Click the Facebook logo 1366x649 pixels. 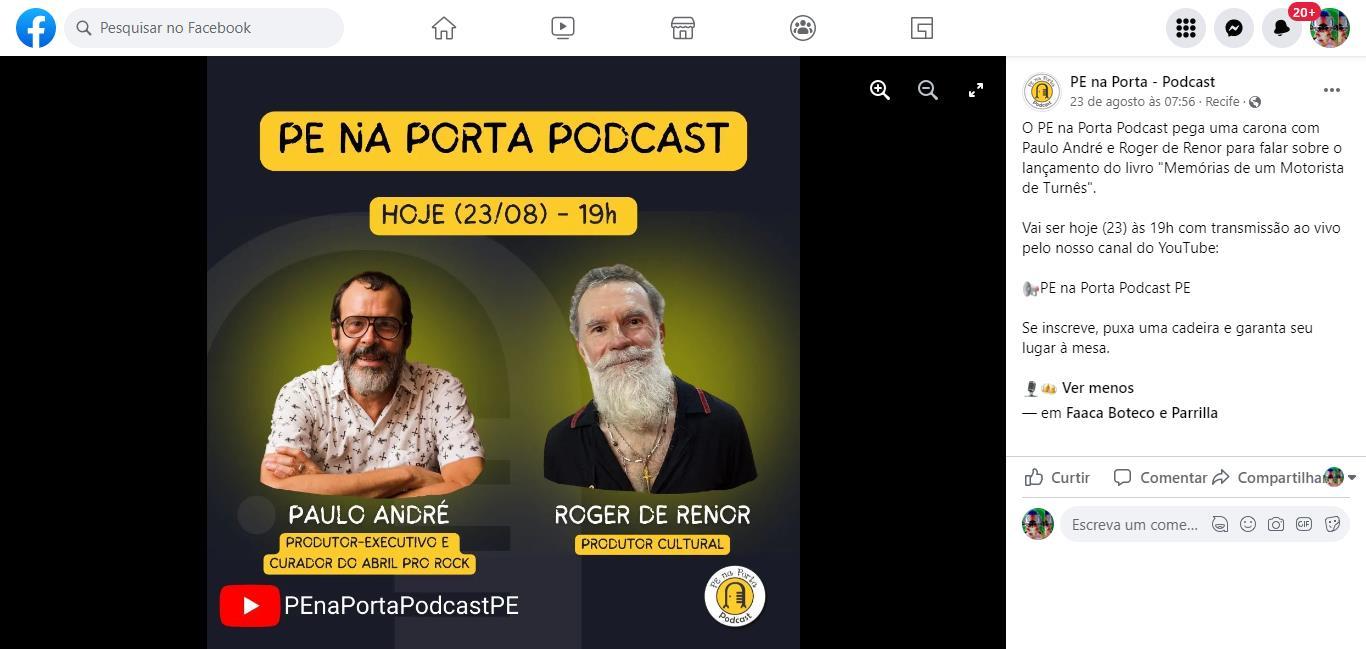[x=36, y=28]
